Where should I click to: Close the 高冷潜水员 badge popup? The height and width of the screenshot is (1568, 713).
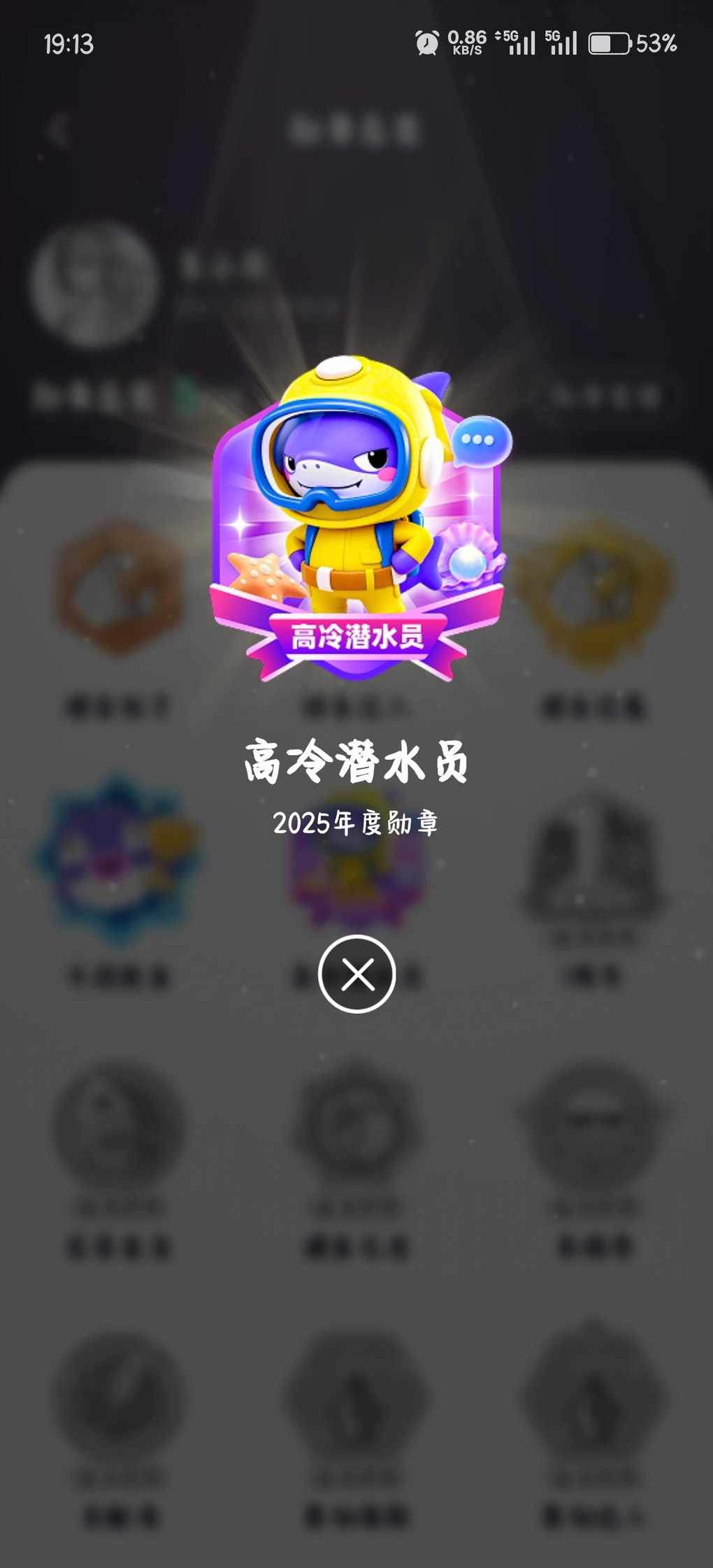(x=356, y=974)
